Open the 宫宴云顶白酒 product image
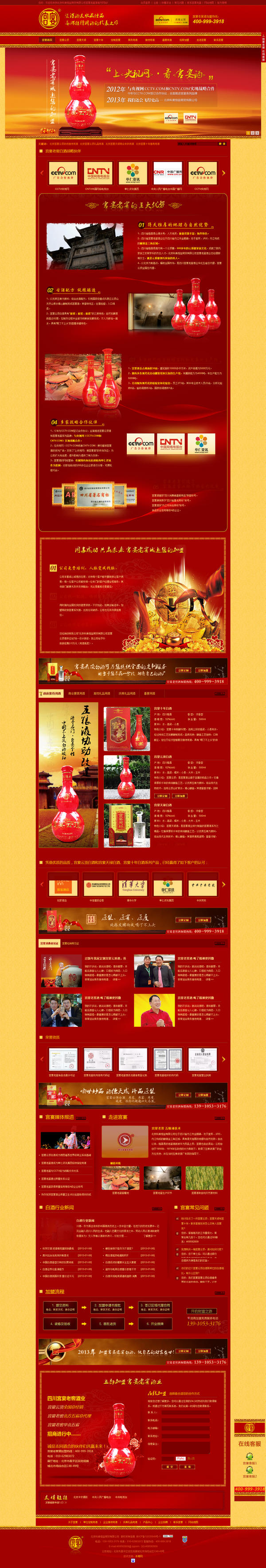Image resolution: width=266 pixels, height=1568 pixels. (x=127, y=777)
